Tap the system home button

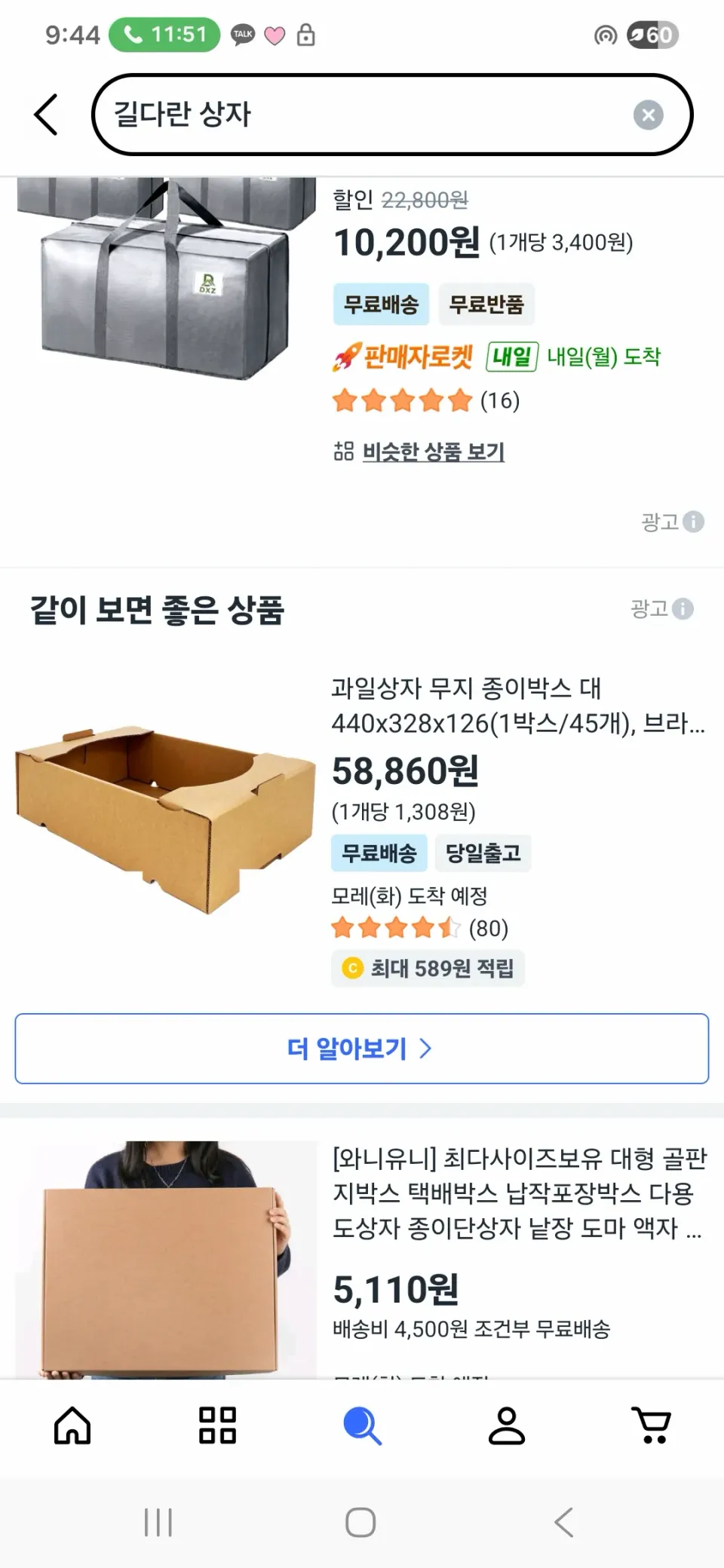[360, 1522]
